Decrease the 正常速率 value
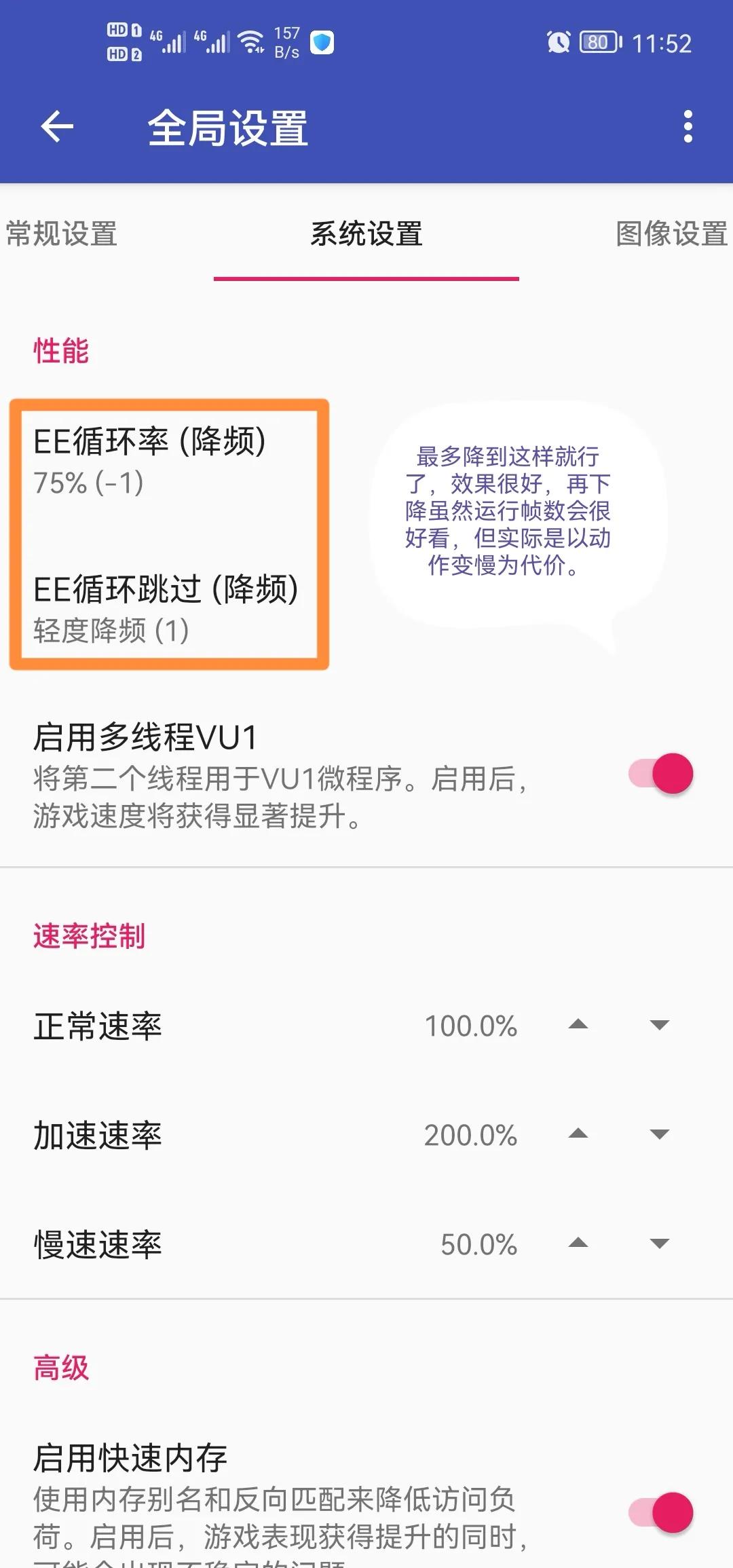This screenshot has width=733, height=1568. [x=659, y=1025]
